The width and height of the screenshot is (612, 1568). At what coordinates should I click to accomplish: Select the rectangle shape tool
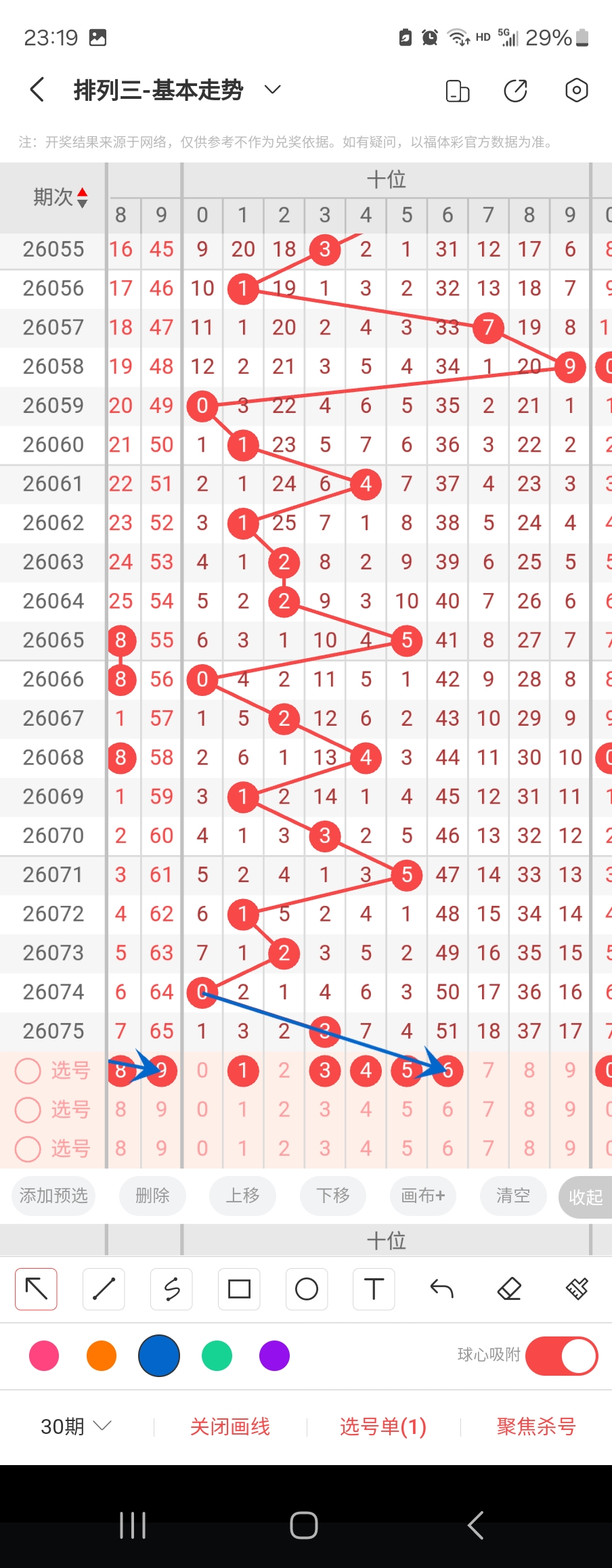coord(239,1289)
